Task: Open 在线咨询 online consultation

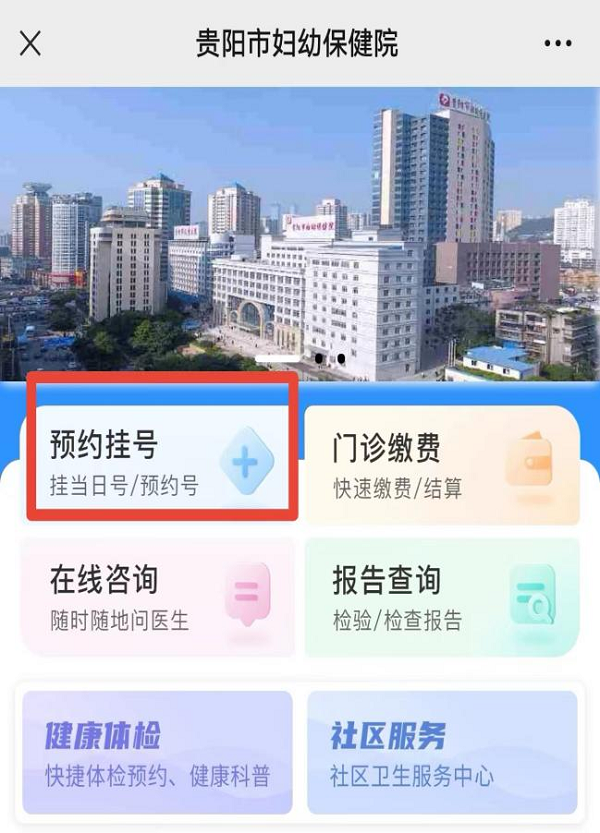Action: coord(158,596)
